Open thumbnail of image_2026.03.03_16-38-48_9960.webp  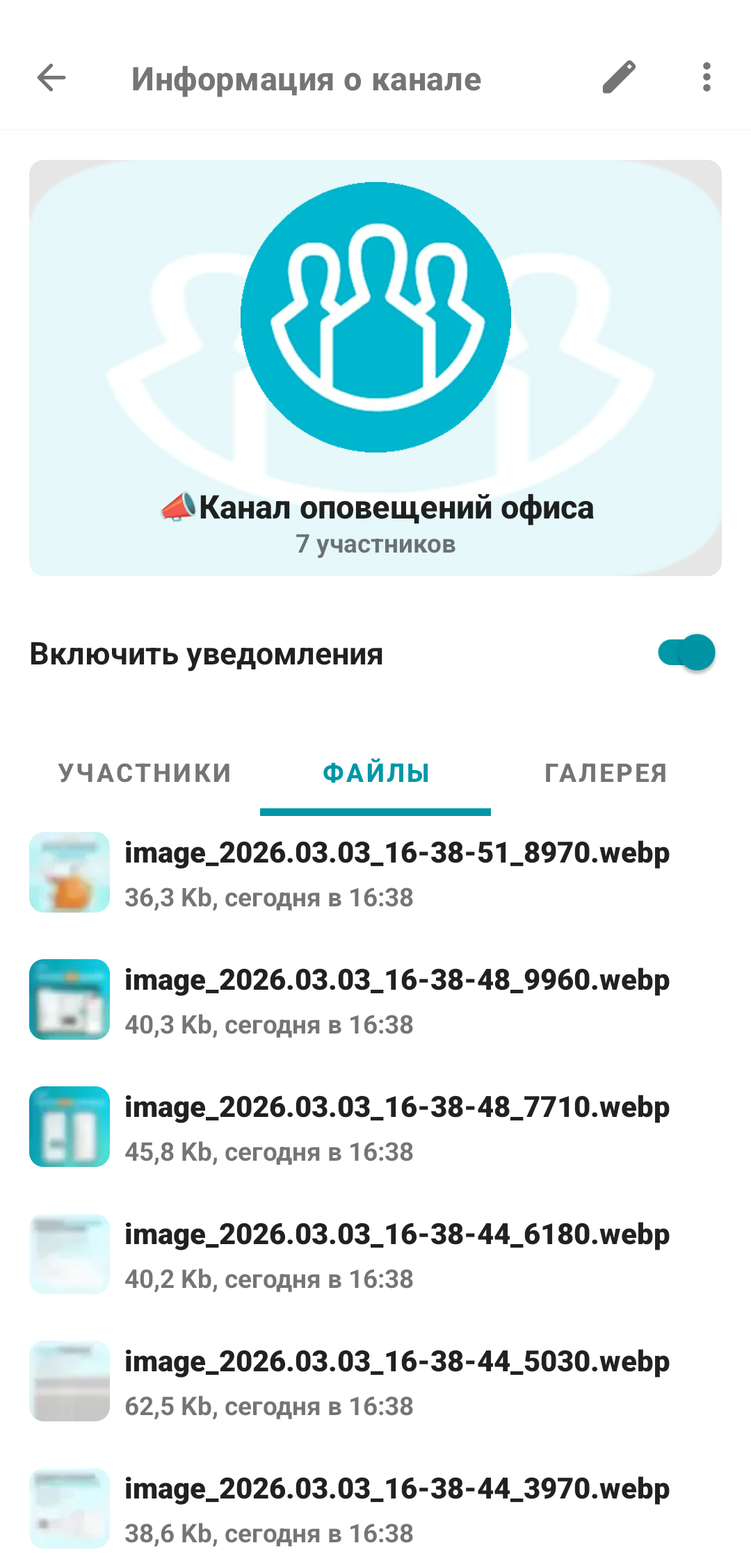70,997
